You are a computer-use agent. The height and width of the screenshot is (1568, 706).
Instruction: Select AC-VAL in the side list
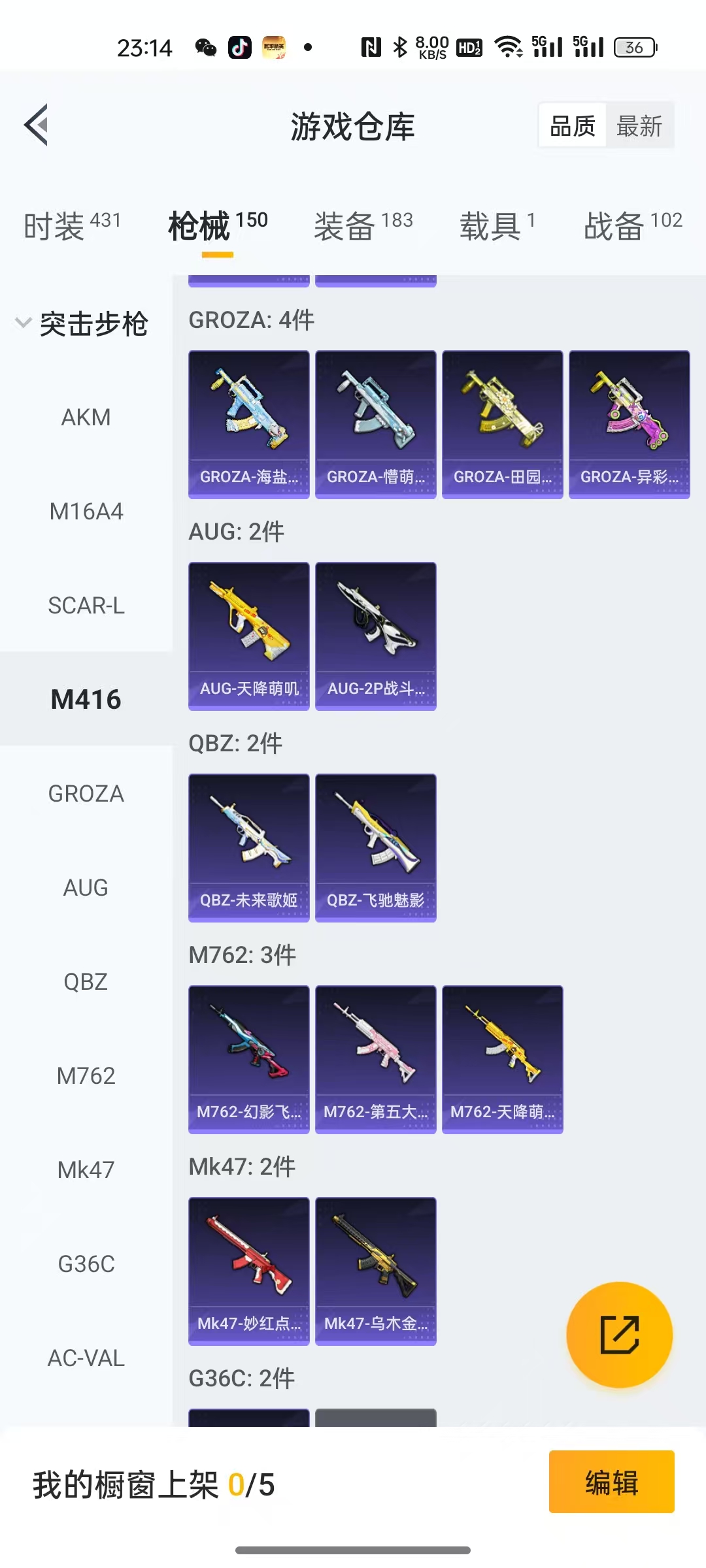point(86,1358)
